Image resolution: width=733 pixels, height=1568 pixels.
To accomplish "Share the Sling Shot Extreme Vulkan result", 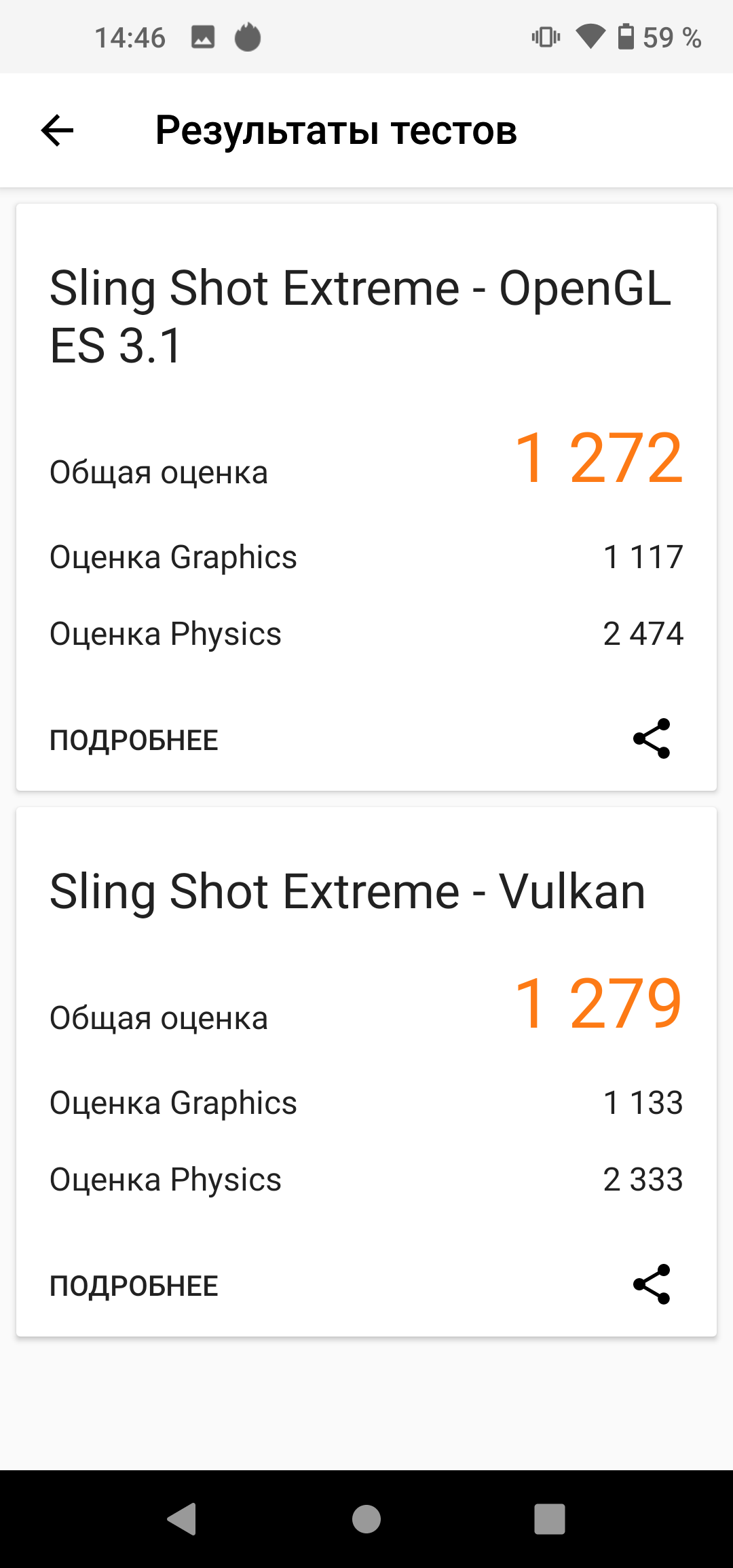I will 652,1284.
